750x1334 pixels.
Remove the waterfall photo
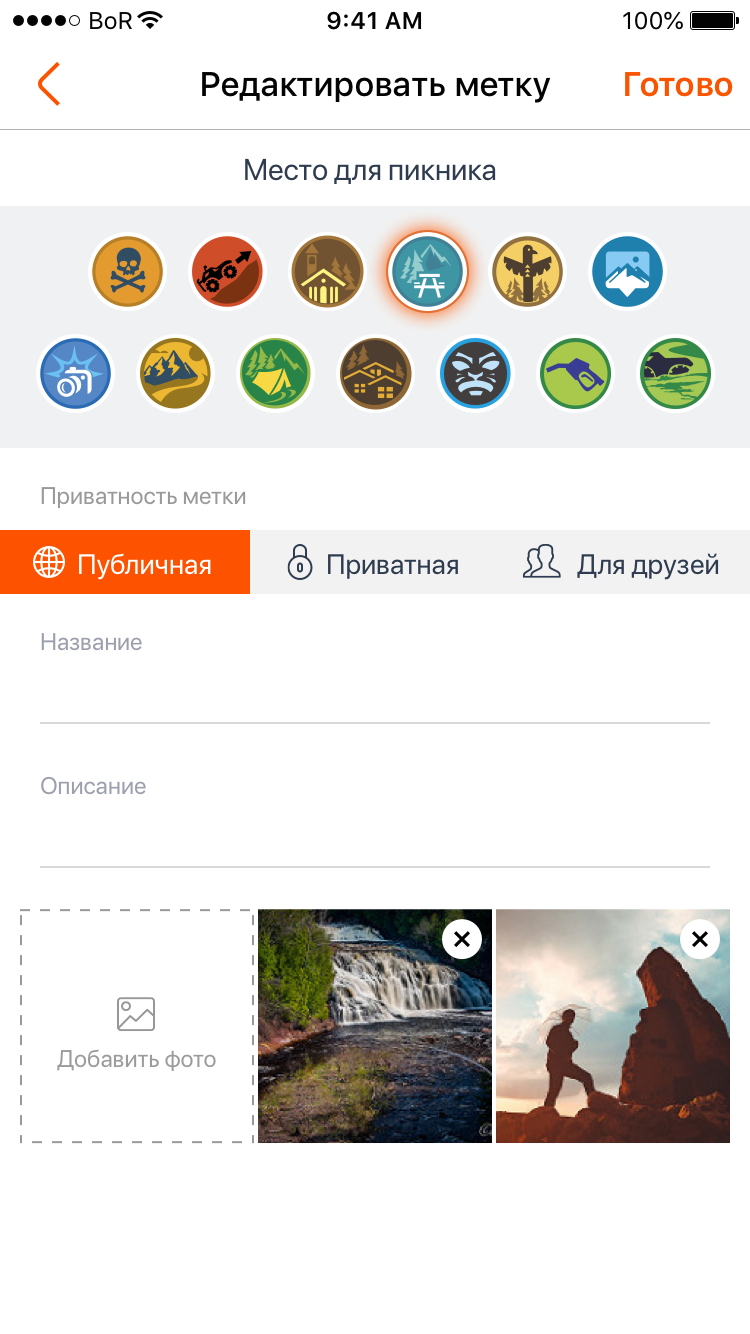pos(461,939)
